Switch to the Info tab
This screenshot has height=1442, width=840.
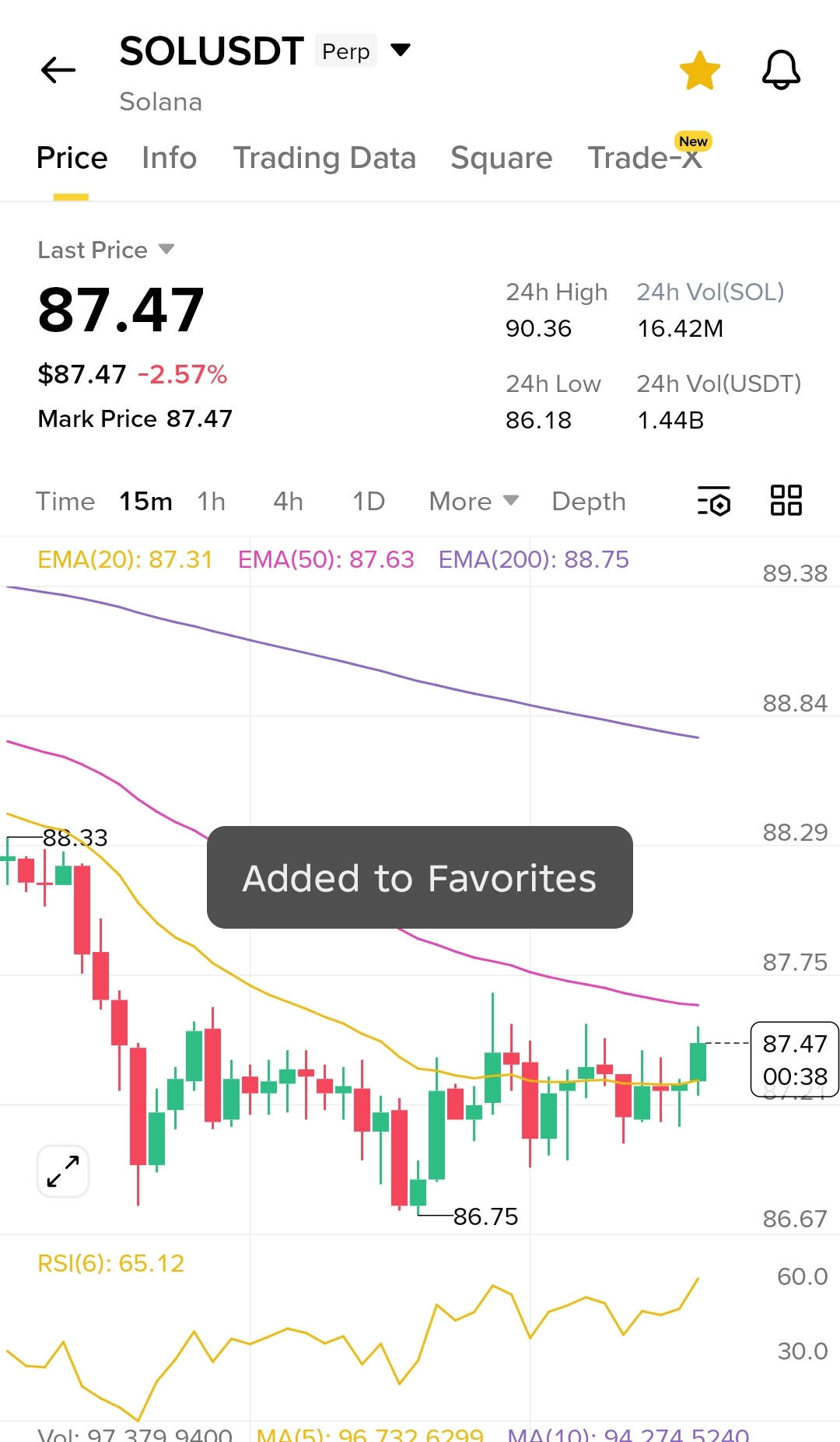pyautogui.click(x=169, y=158)
